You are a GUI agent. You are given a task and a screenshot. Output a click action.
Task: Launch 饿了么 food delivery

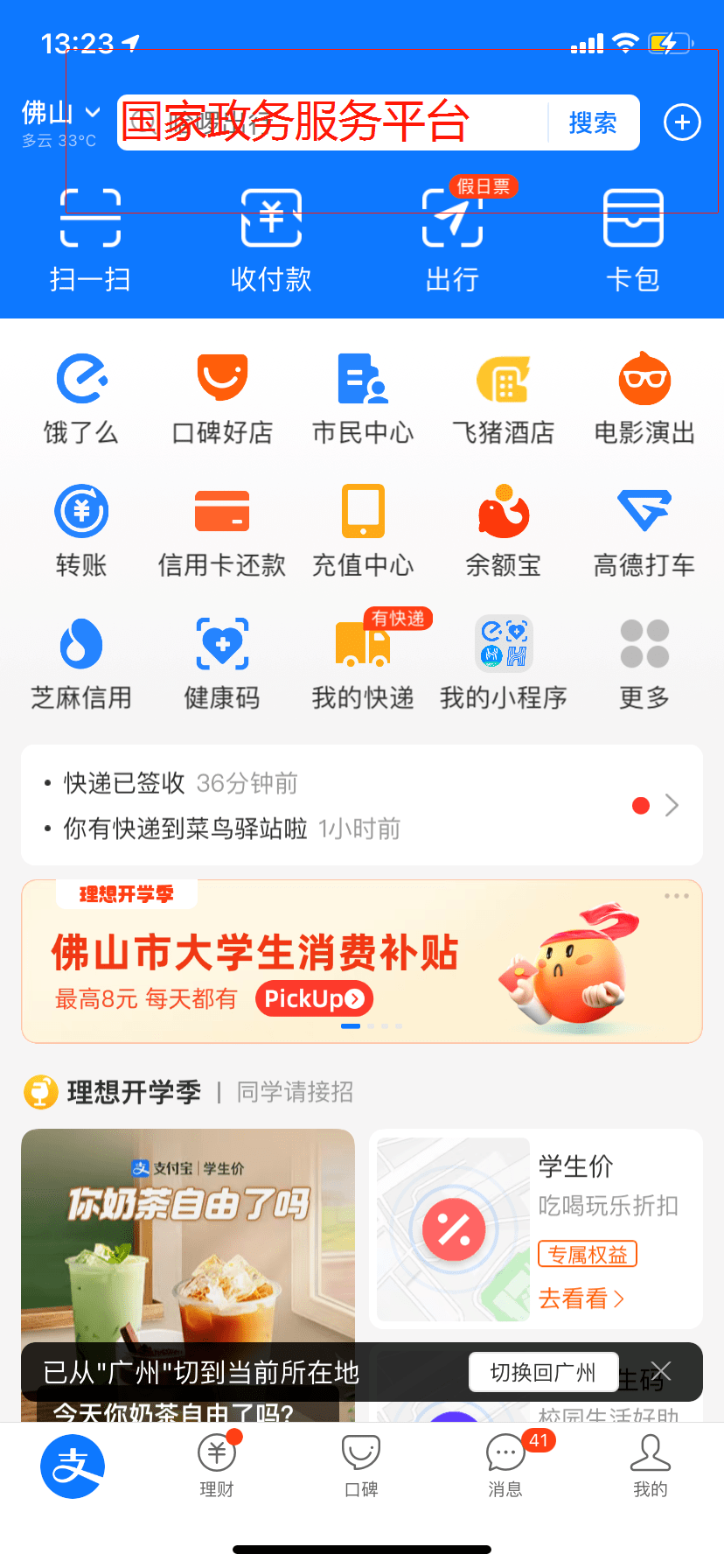click(81, 398)
